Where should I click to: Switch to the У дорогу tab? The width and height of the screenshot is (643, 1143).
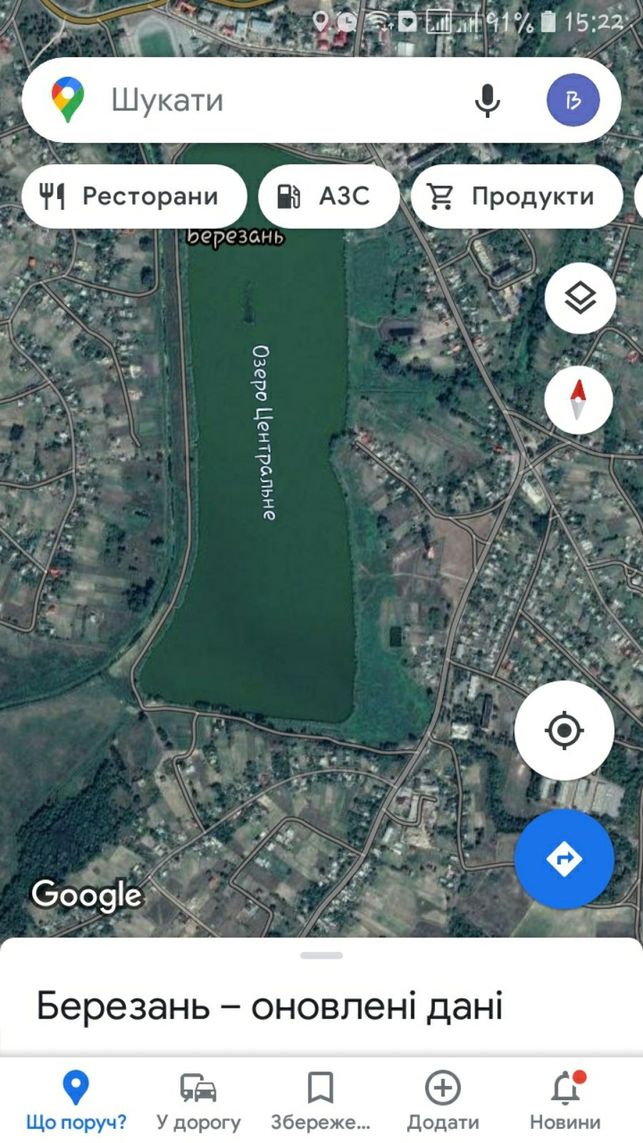(x=198, y=1099)
